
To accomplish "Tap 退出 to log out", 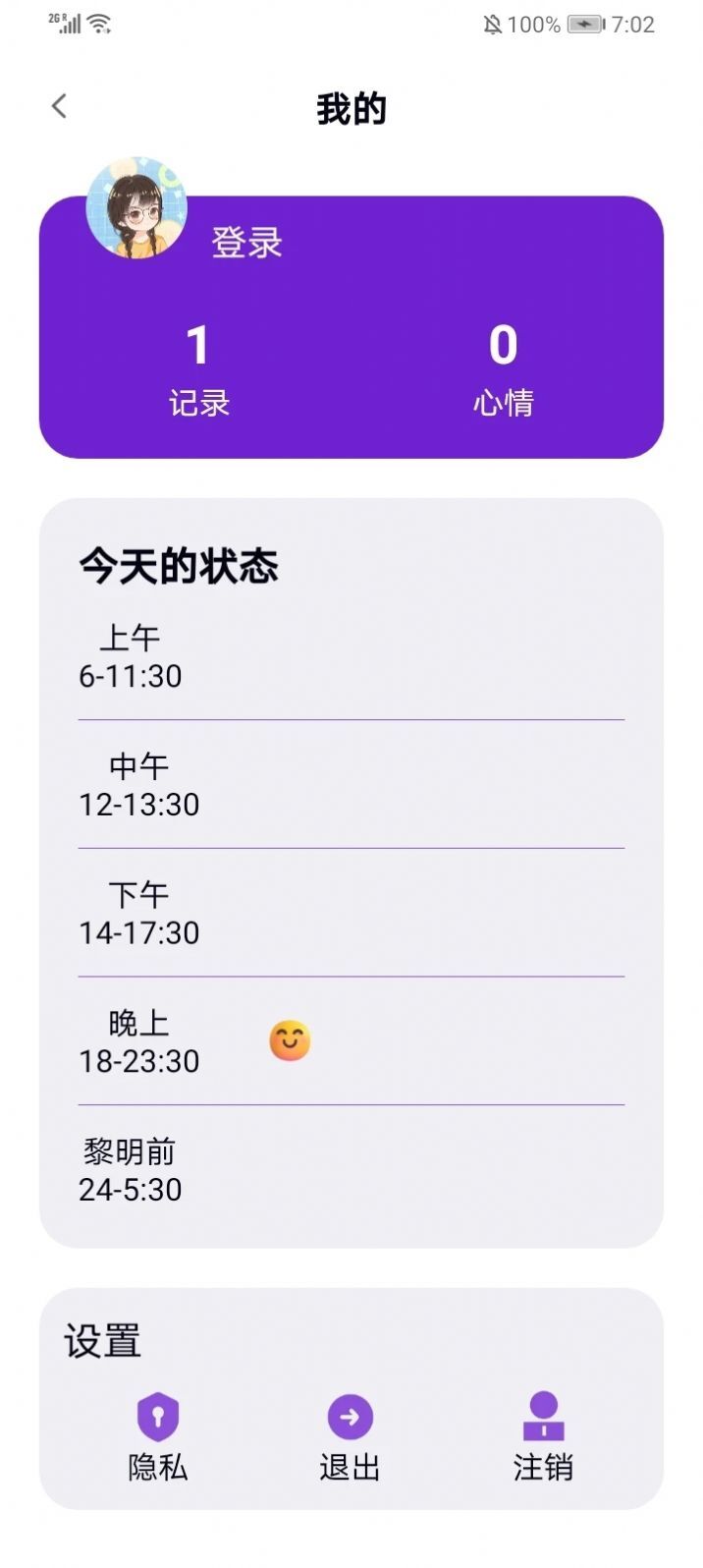I will (x=350, y=1436).
